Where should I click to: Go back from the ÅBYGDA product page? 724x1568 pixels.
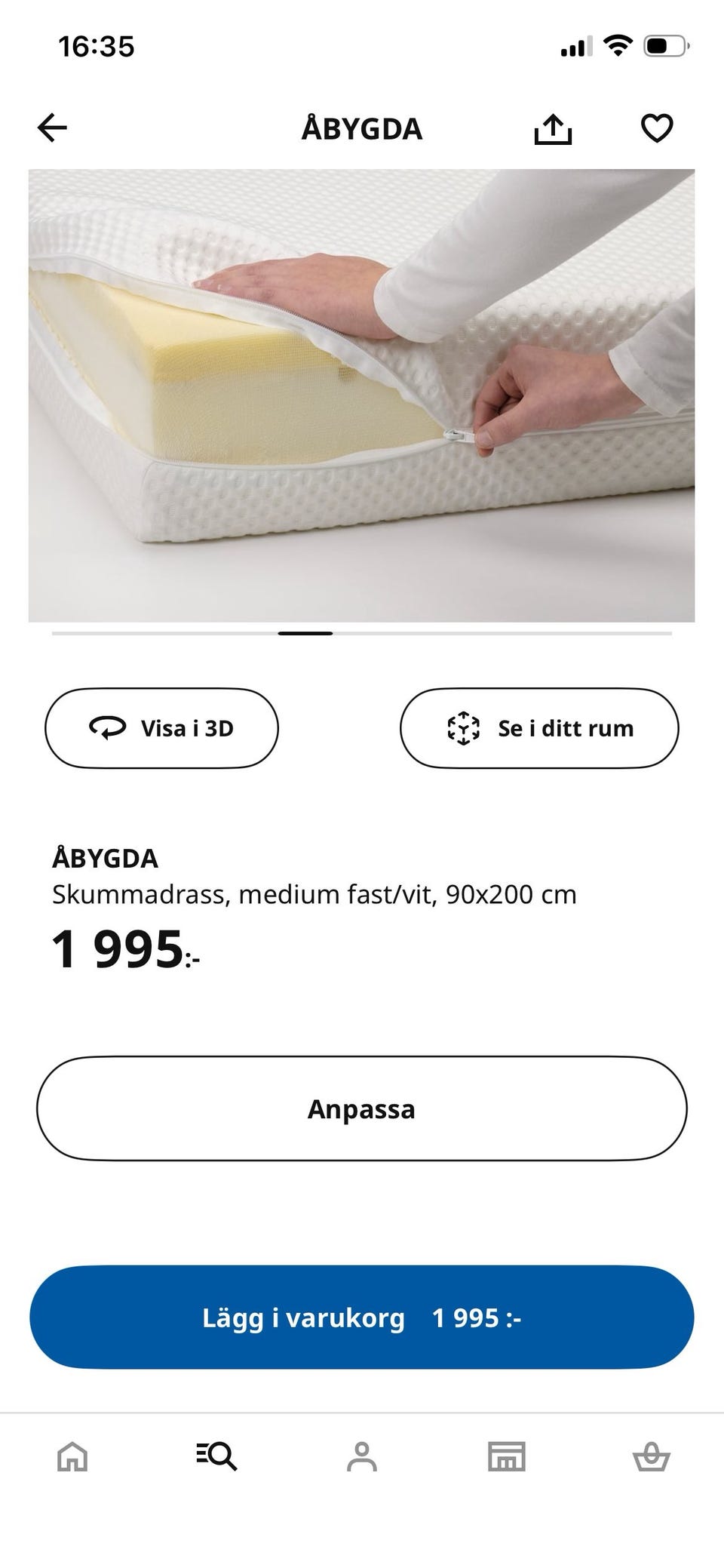pos(53,128)
